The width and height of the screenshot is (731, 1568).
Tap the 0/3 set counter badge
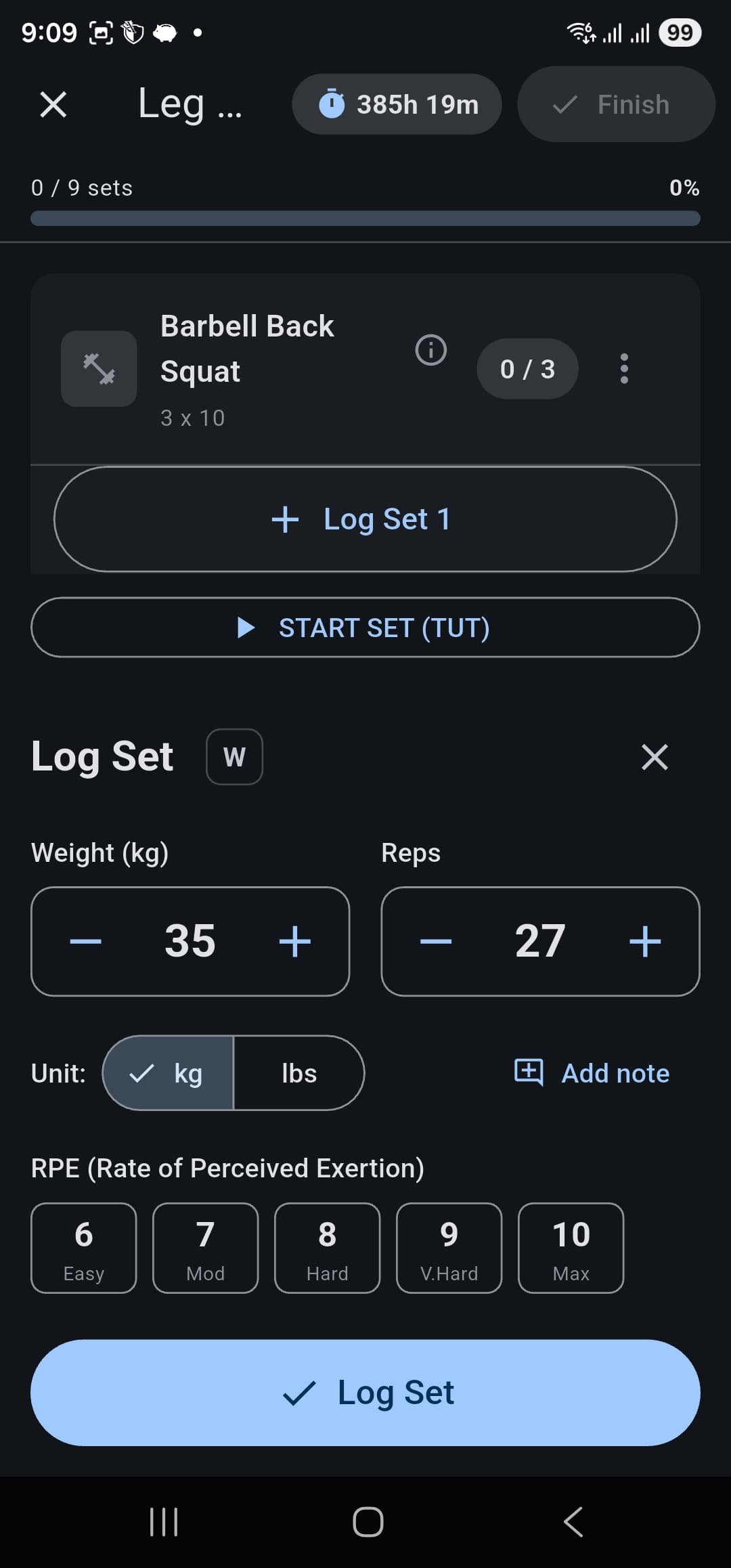click(527, 368)
